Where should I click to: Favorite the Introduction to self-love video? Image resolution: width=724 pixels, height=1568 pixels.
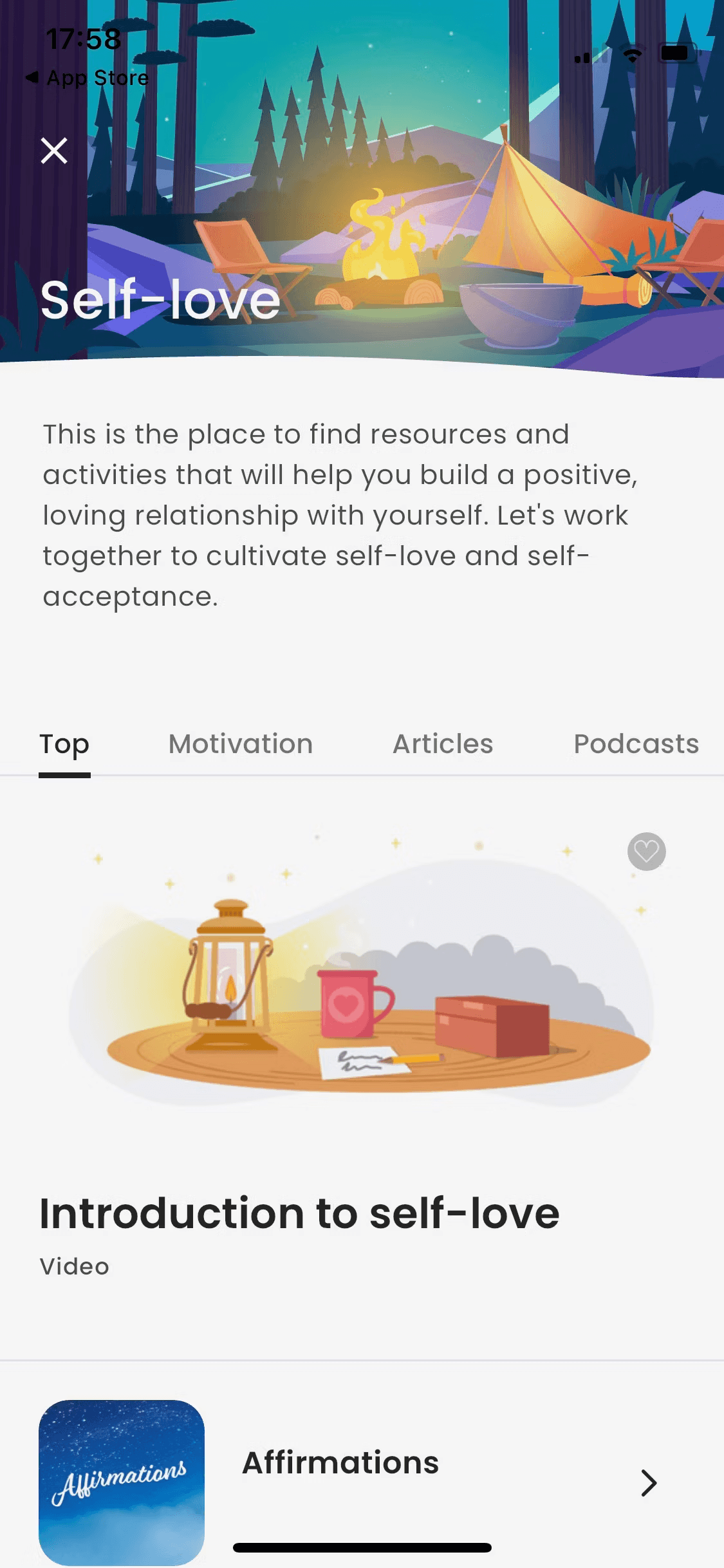click(646, 852)
